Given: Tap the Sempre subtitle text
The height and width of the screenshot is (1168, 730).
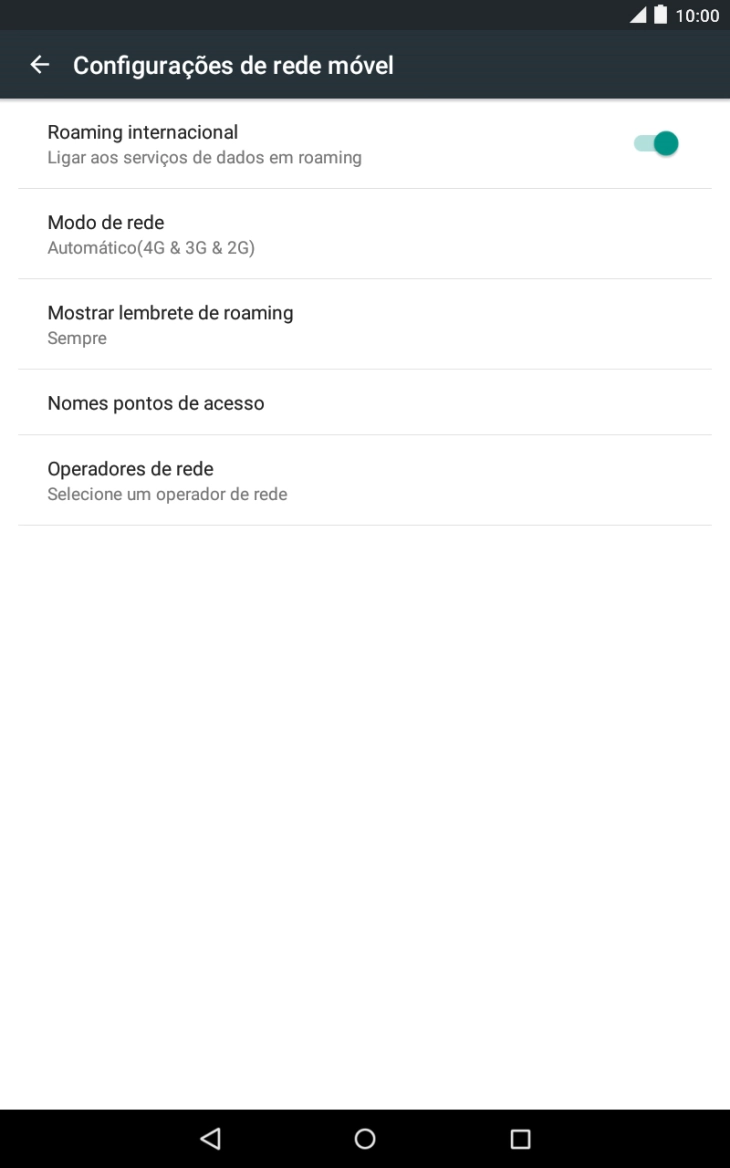Looking at the screenshot, I should pyautogui.click(x=76, y=338).
